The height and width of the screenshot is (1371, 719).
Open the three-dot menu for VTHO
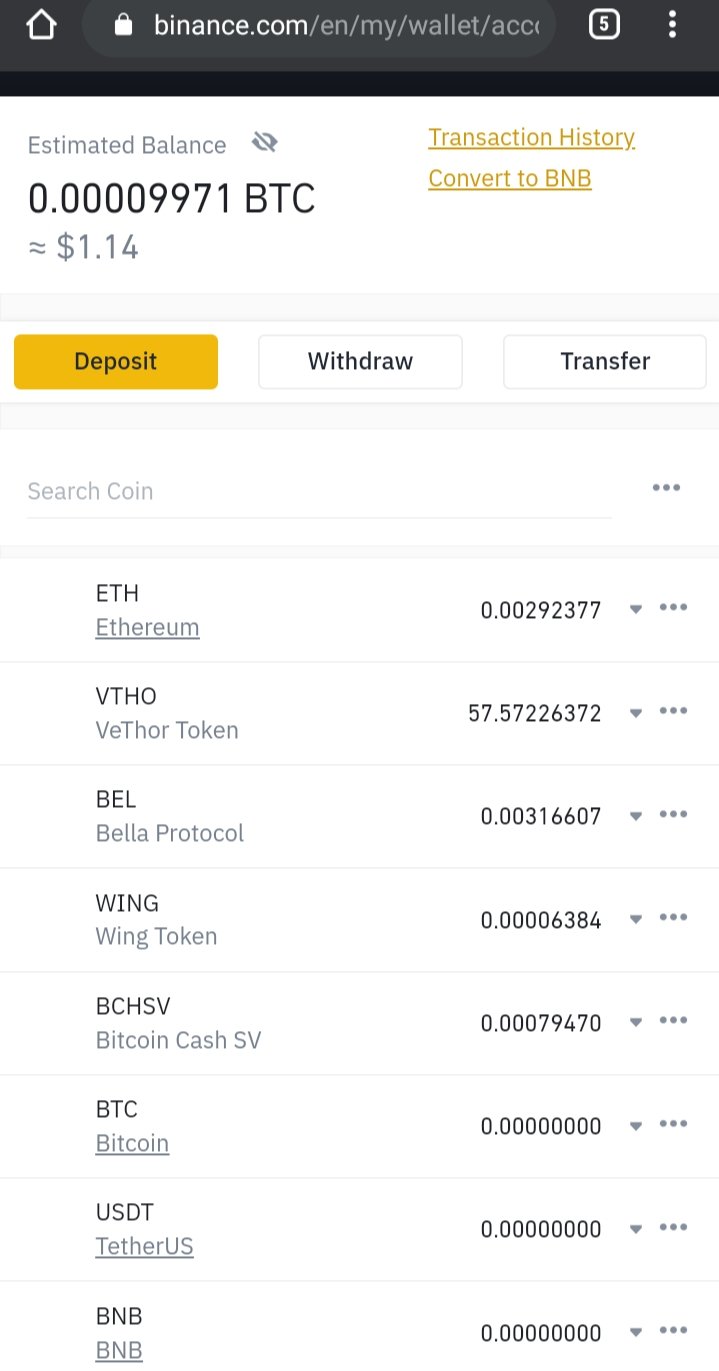click(673, 711)
